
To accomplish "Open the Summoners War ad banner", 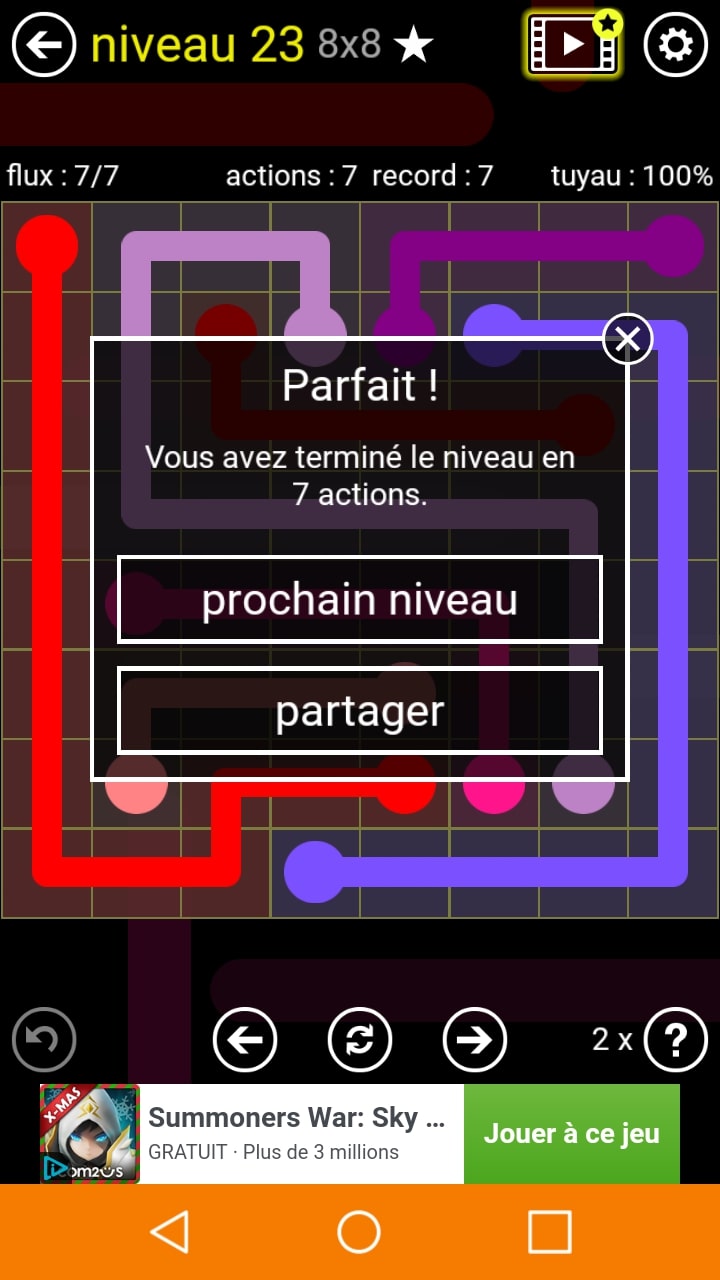I will [x=296, y=1134].
